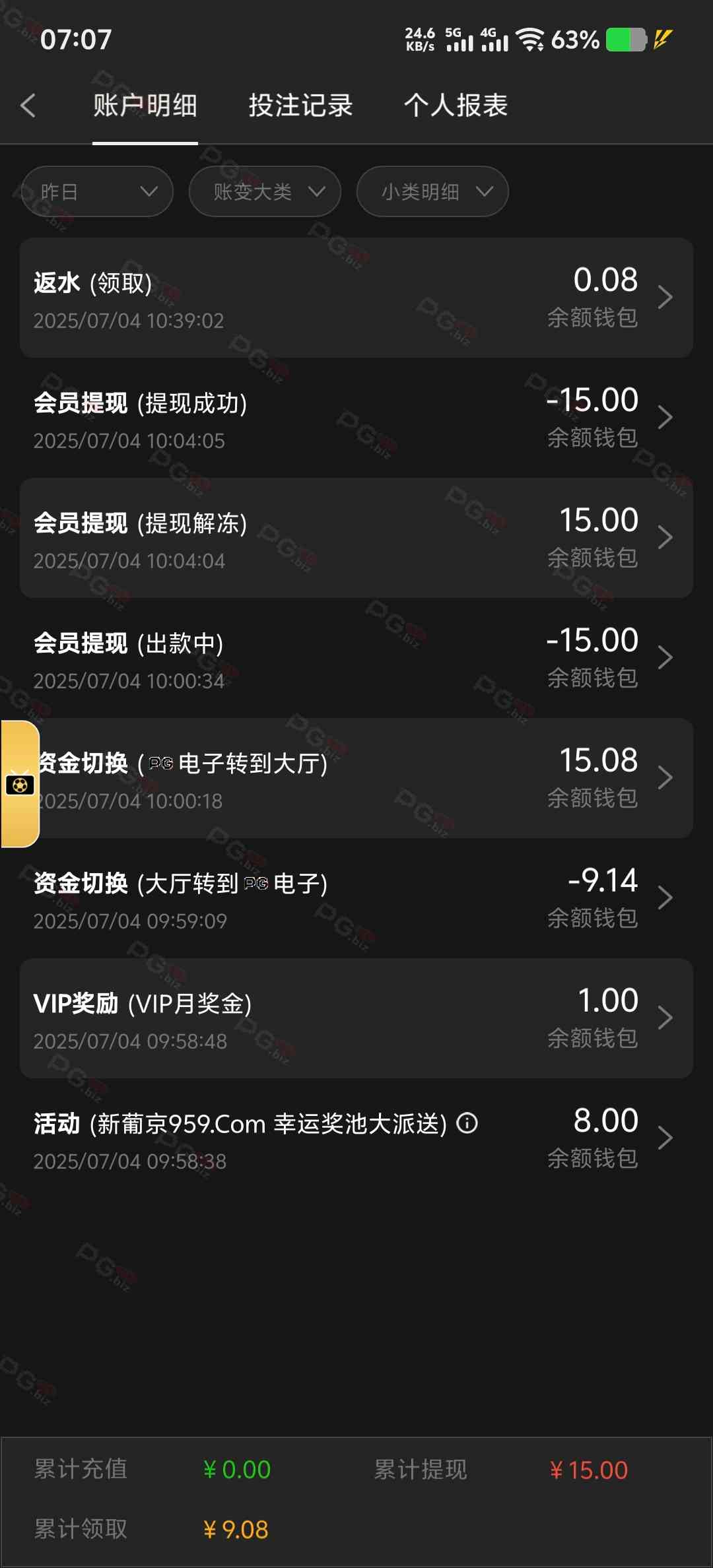Go back using the top arrow
The width and height of the screenshot is (713, 1568).
[x=28, y=106]
